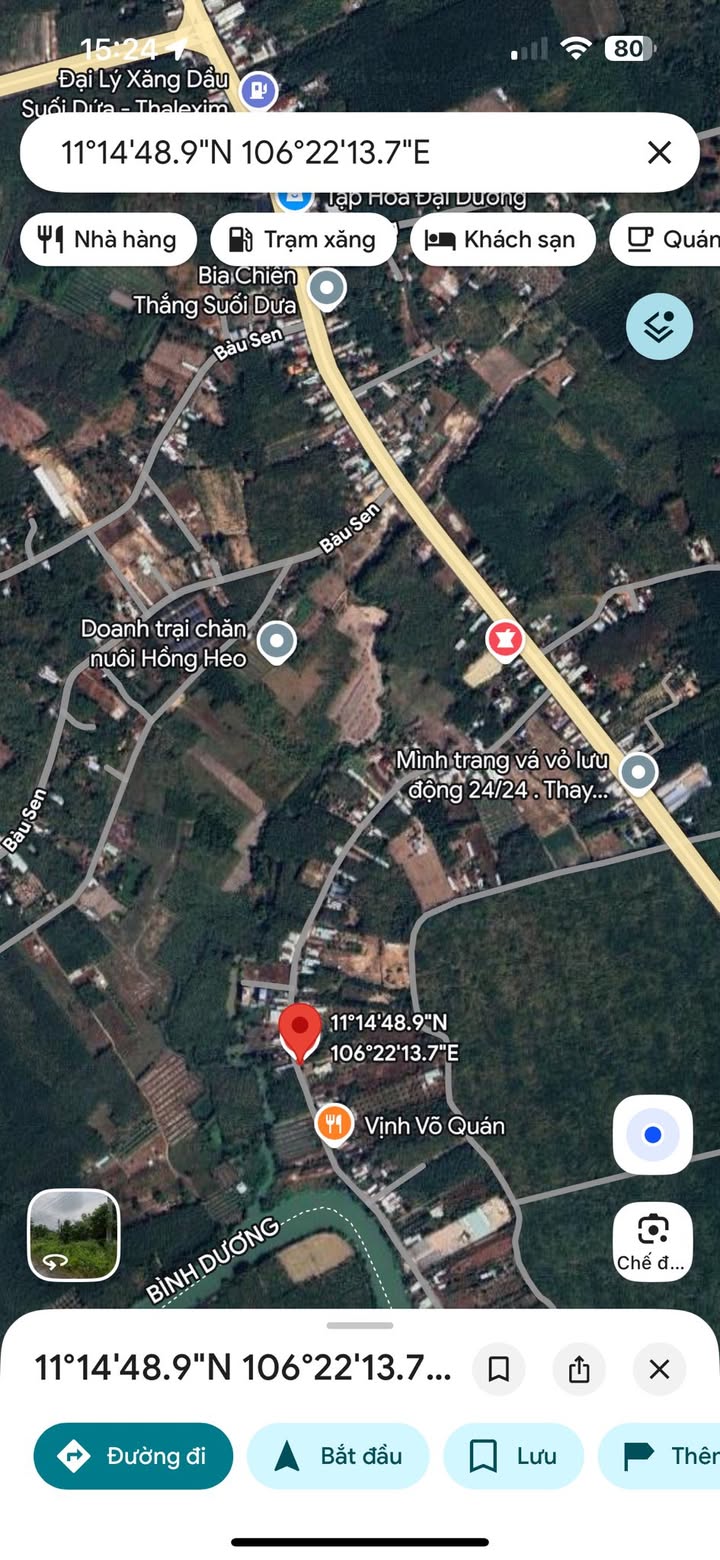Open the Vịnh Võ Quán restaurant marker

click(x=334, y=1124)
